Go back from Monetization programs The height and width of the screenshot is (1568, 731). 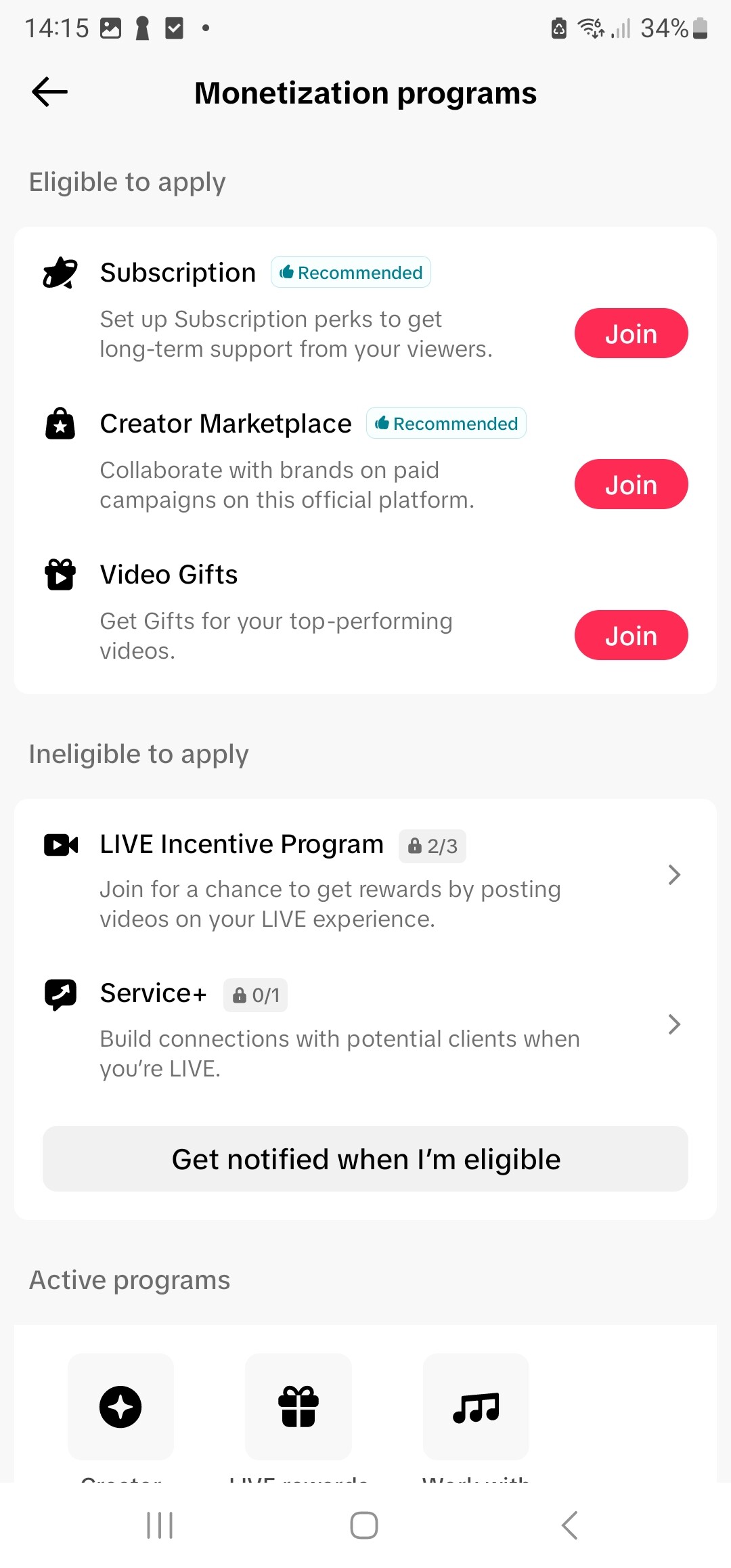[49, 92]
